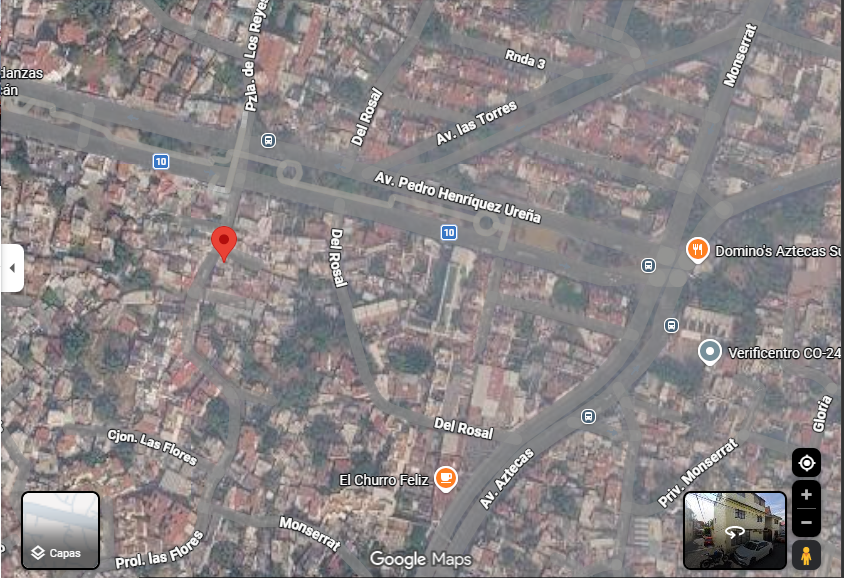844x578 pixels.
Task: Tap the bus stop near Pzla. de Los Reyes
Action: pyautogui.click(x=268, y=140)
